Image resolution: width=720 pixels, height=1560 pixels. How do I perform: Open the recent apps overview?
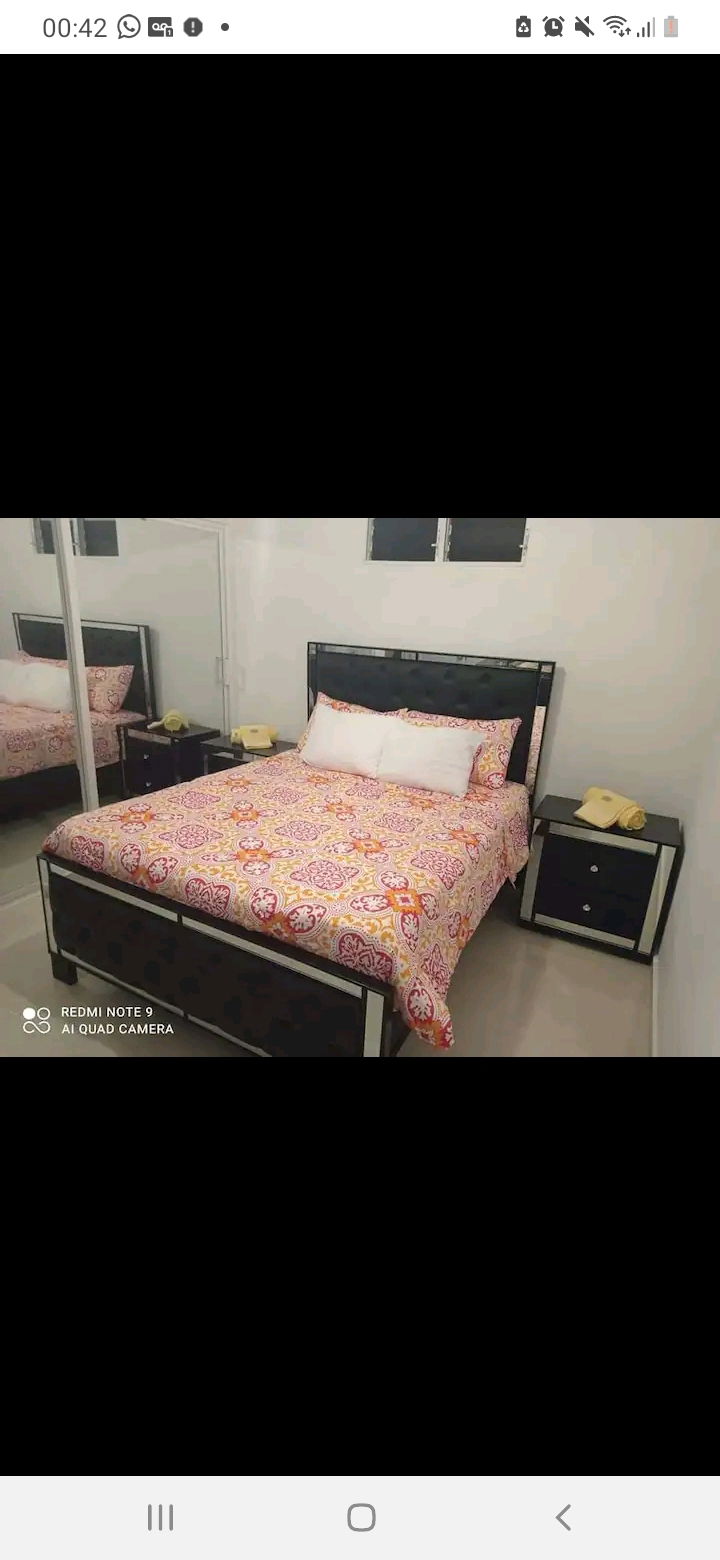[160, 1517]
